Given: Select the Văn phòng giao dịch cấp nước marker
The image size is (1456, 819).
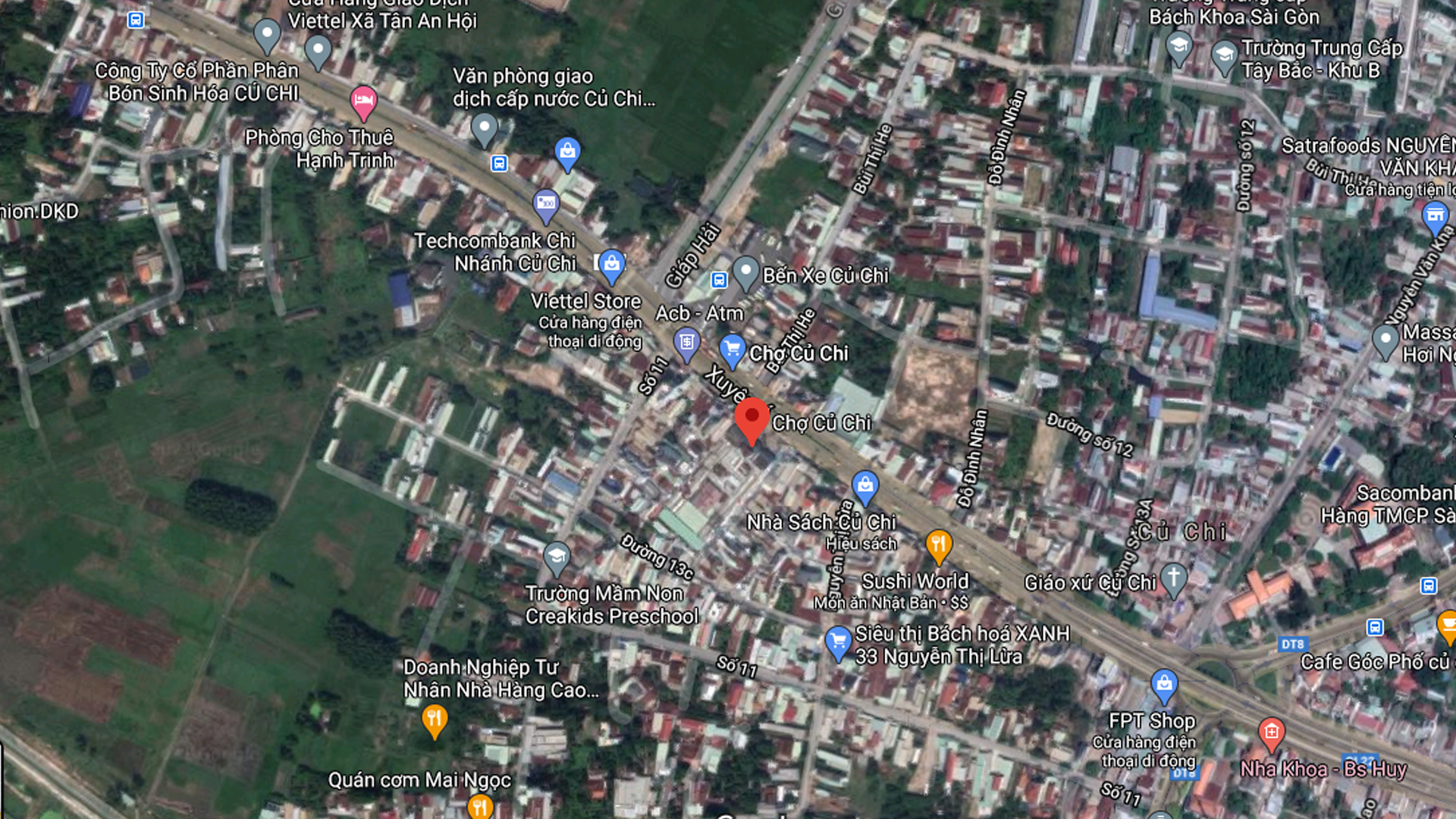Looking at the screenshot, I should (x=484, y=128).
